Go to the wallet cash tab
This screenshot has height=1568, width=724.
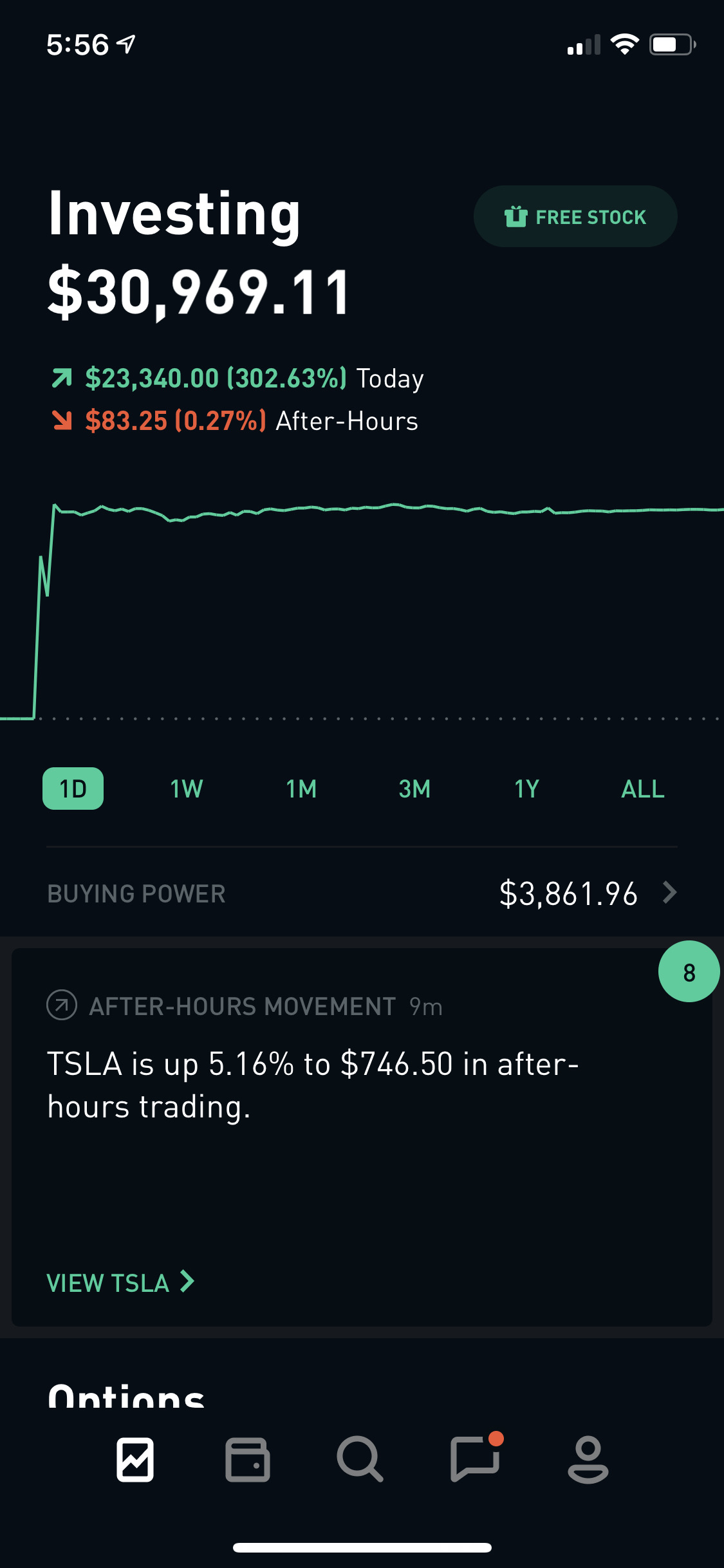point(248,1459)
